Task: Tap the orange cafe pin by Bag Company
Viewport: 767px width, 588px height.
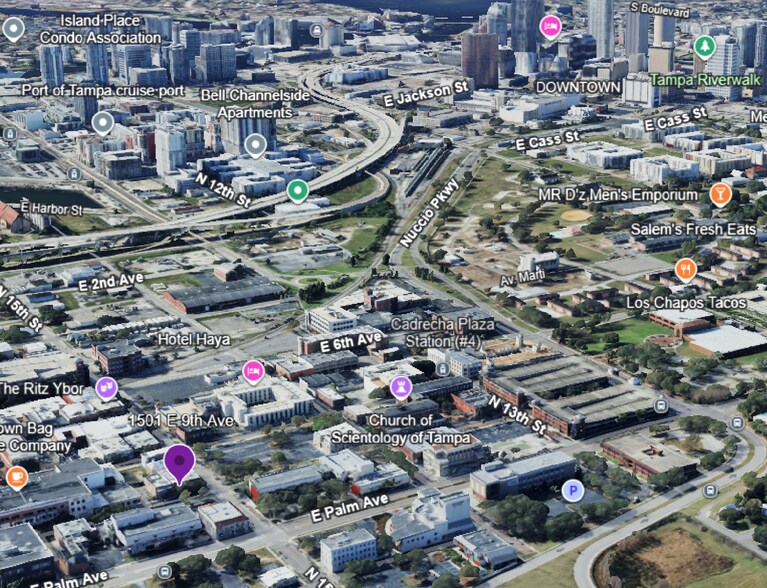Action: pos(16,477)
